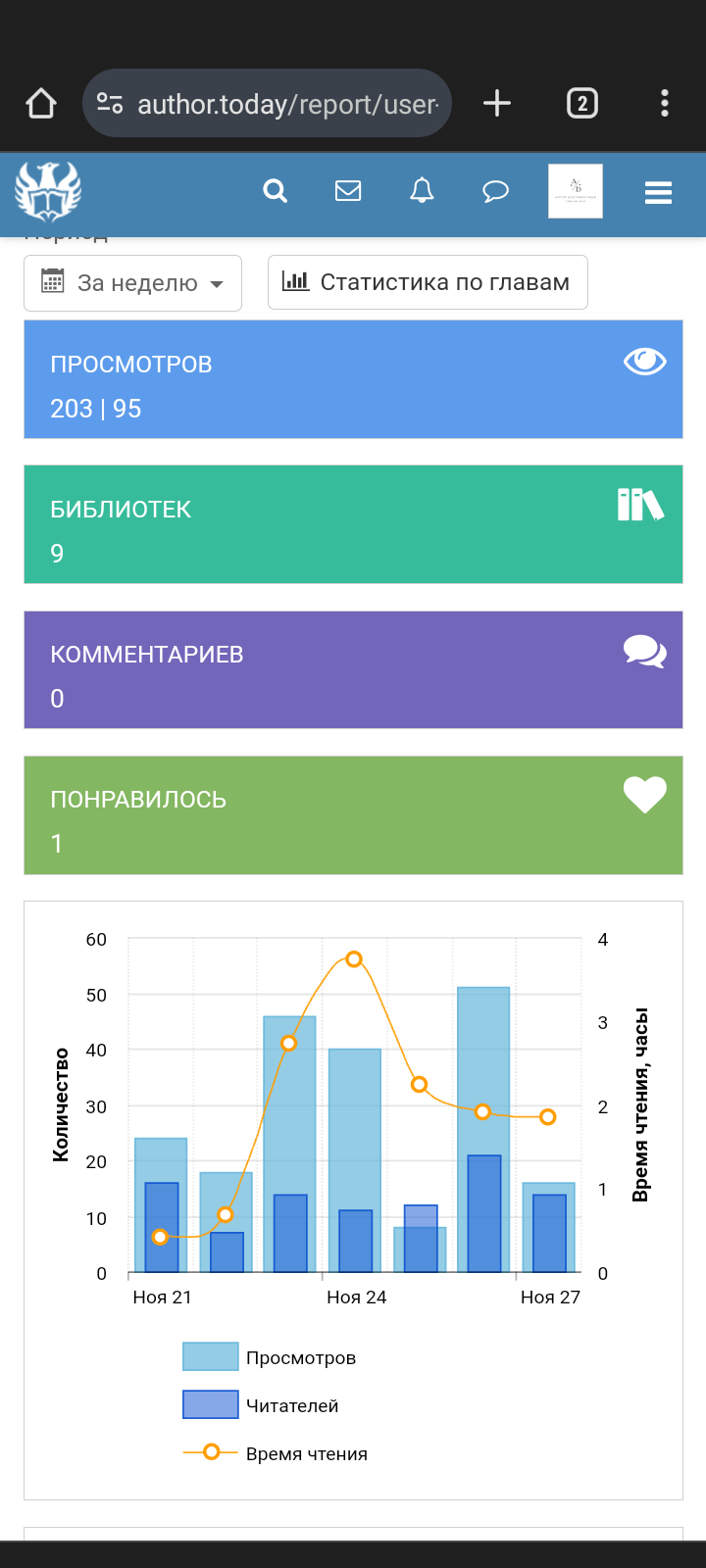Search the site with the magnifier icon
706x1568 pixels.
point(276,191)
